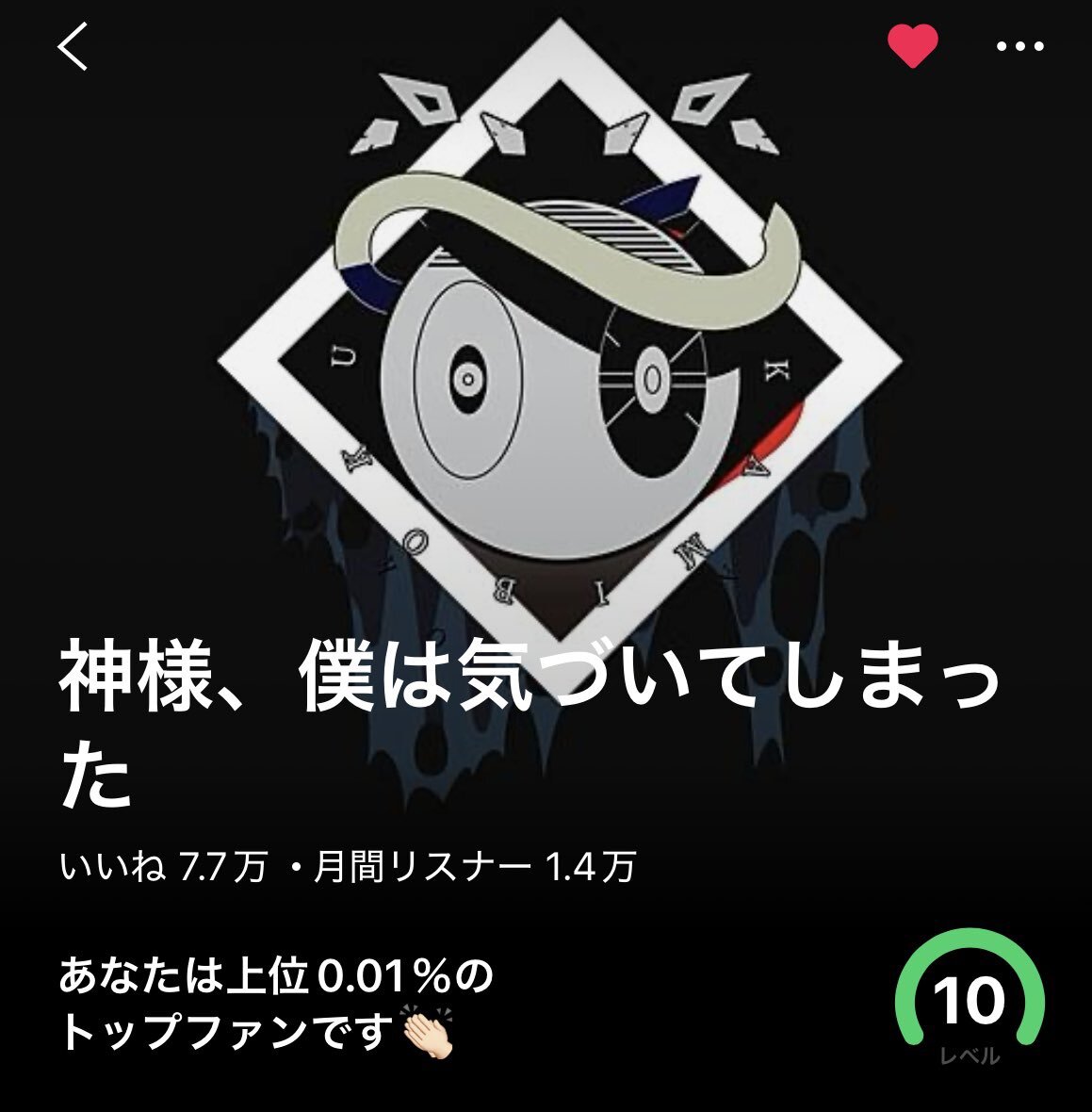Open the three-dot overflow menu
The width and height of the screenshot is (1092, 1112).
tap(1019, 46)
